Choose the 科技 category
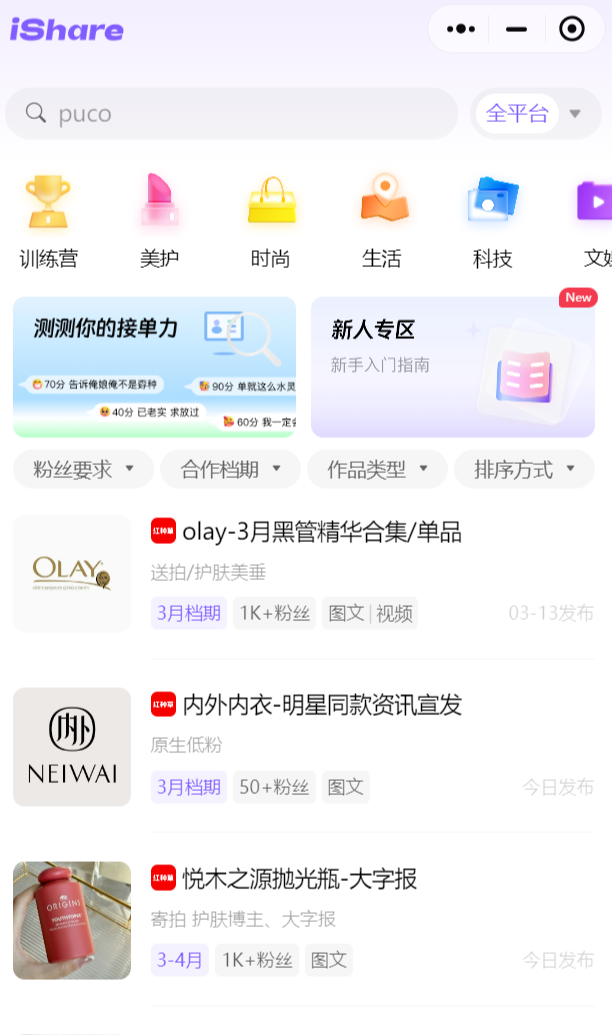 click(x=493, y=222)
